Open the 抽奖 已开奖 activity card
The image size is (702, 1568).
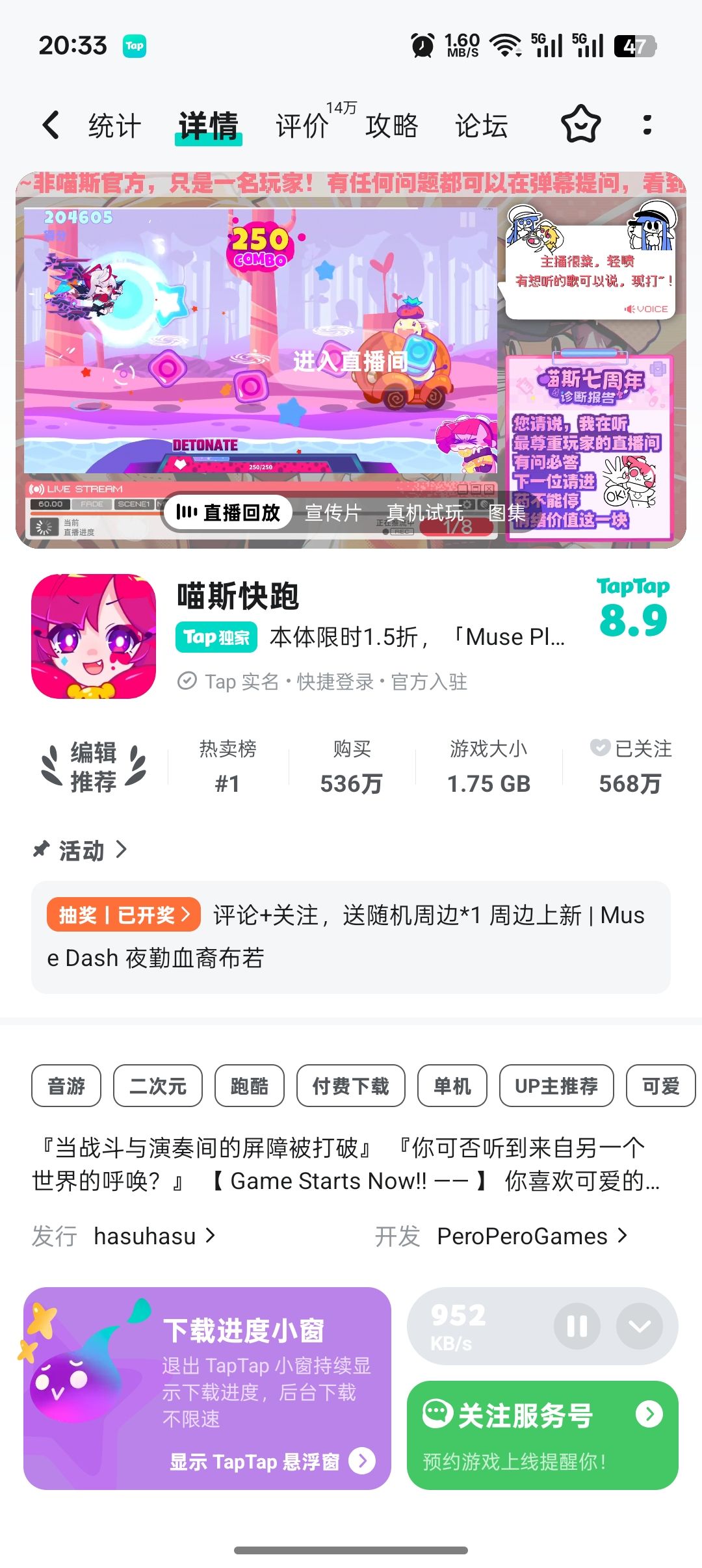(x=351, y=937)
